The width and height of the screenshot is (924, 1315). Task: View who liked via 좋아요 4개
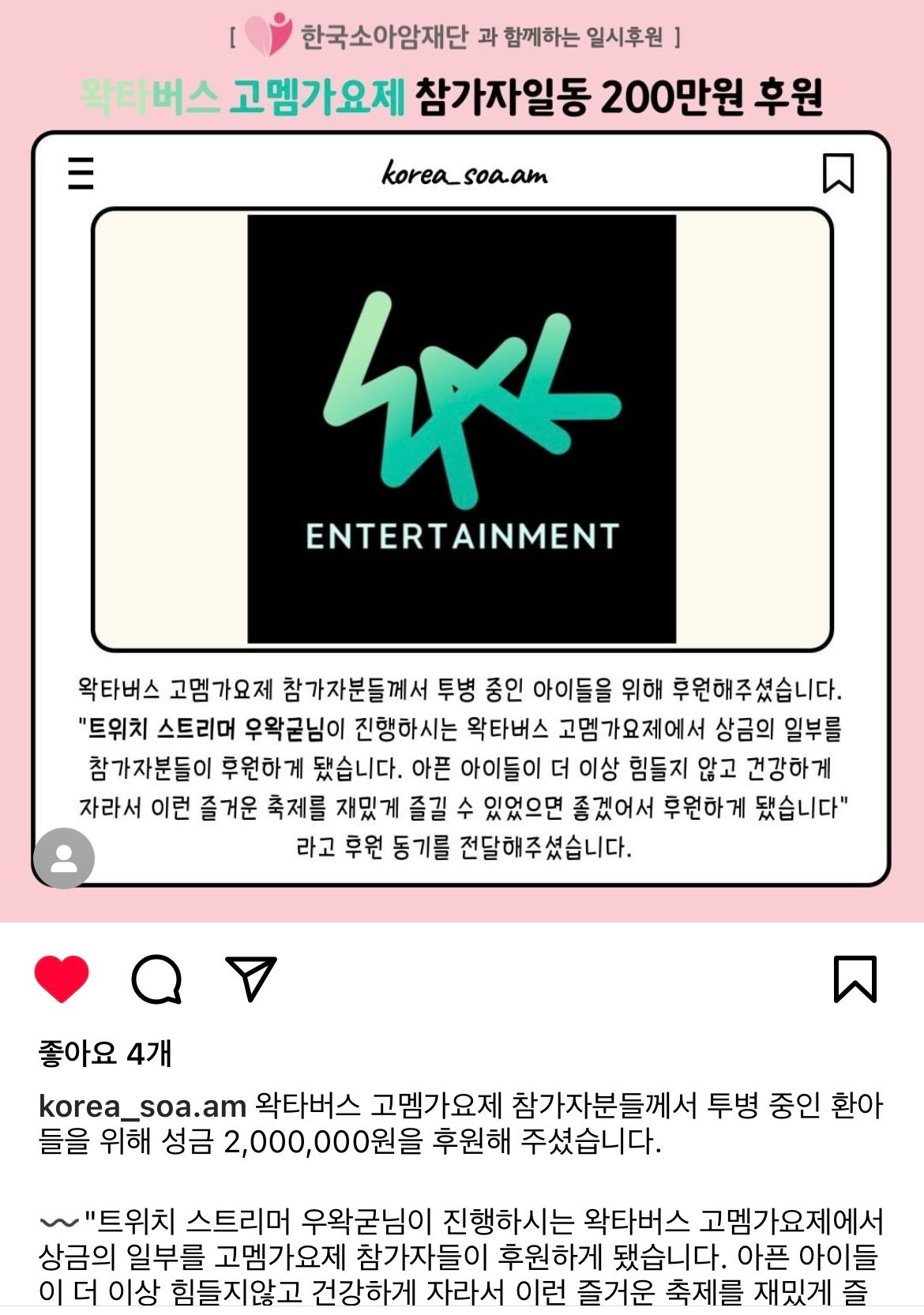pos(105,1053)
